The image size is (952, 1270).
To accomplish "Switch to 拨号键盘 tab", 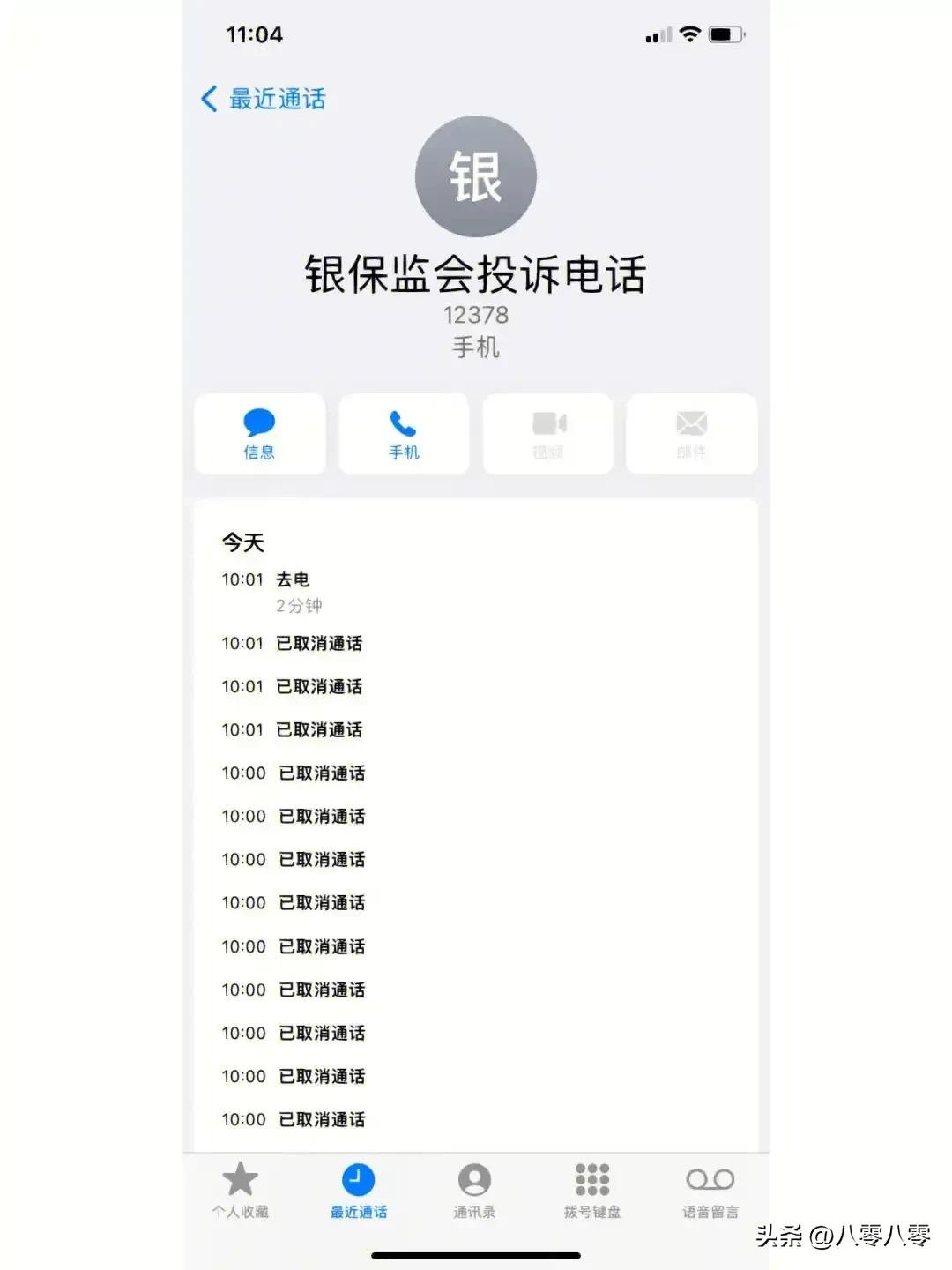I will click(592, 1190).
